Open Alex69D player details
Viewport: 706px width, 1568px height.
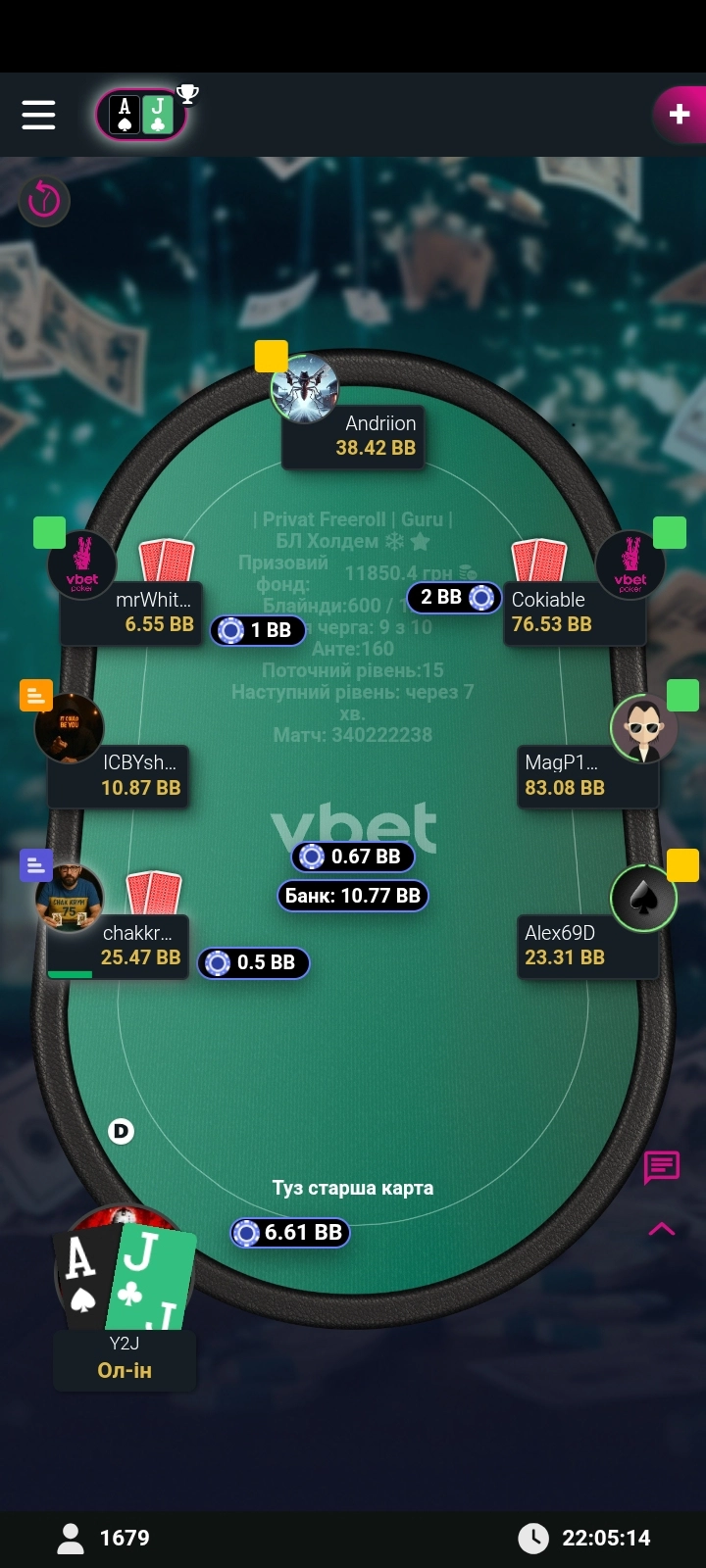643,899
